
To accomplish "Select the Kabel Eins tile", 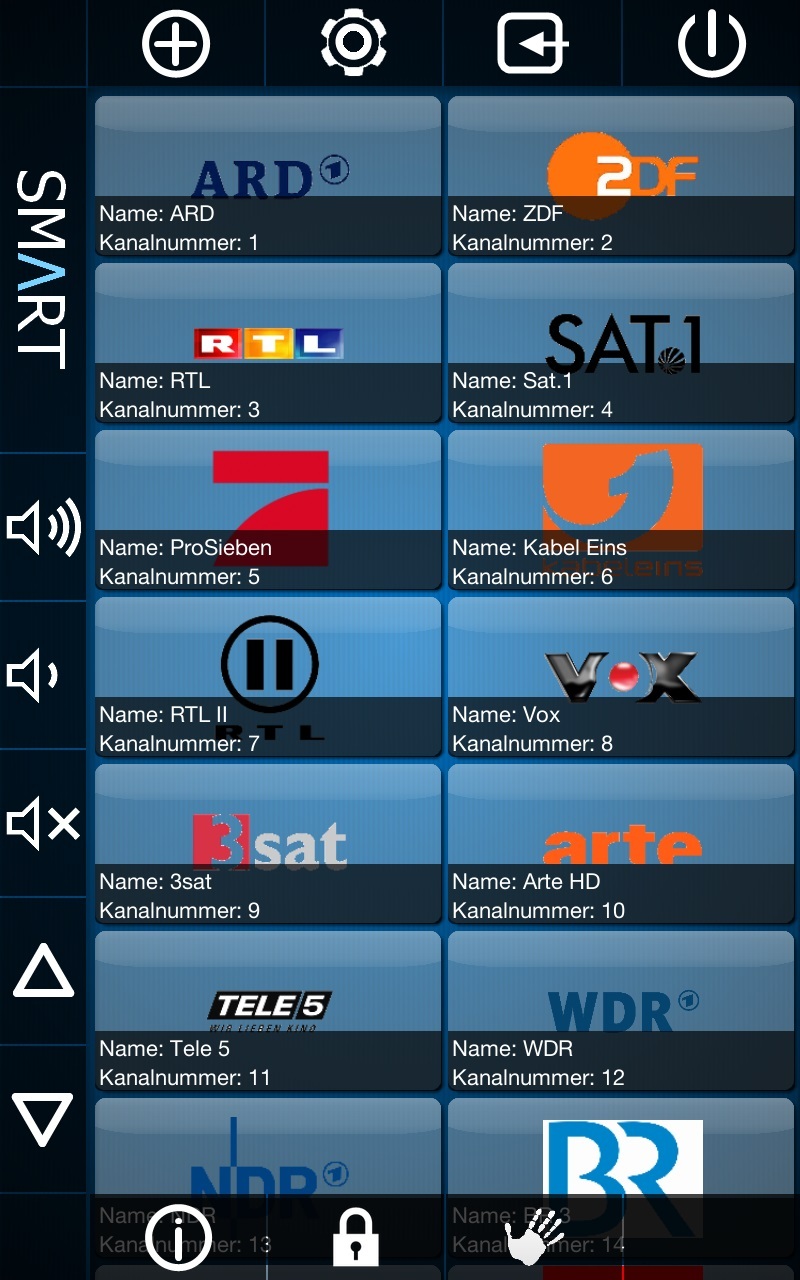I will pyautogui.click(x=621, y=511).
